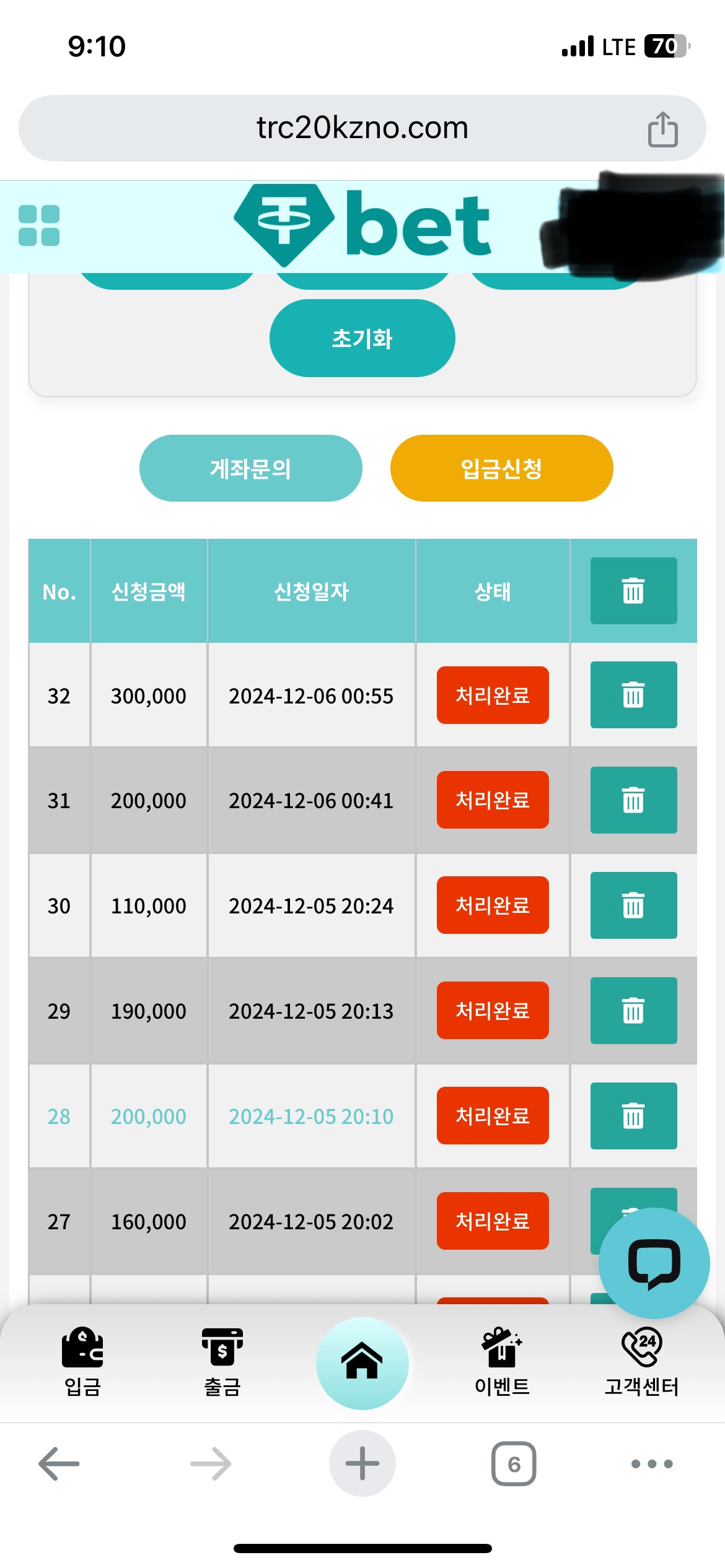Go to the 입금 deposit tab
725x1568 pixels.
(82, 1362)
